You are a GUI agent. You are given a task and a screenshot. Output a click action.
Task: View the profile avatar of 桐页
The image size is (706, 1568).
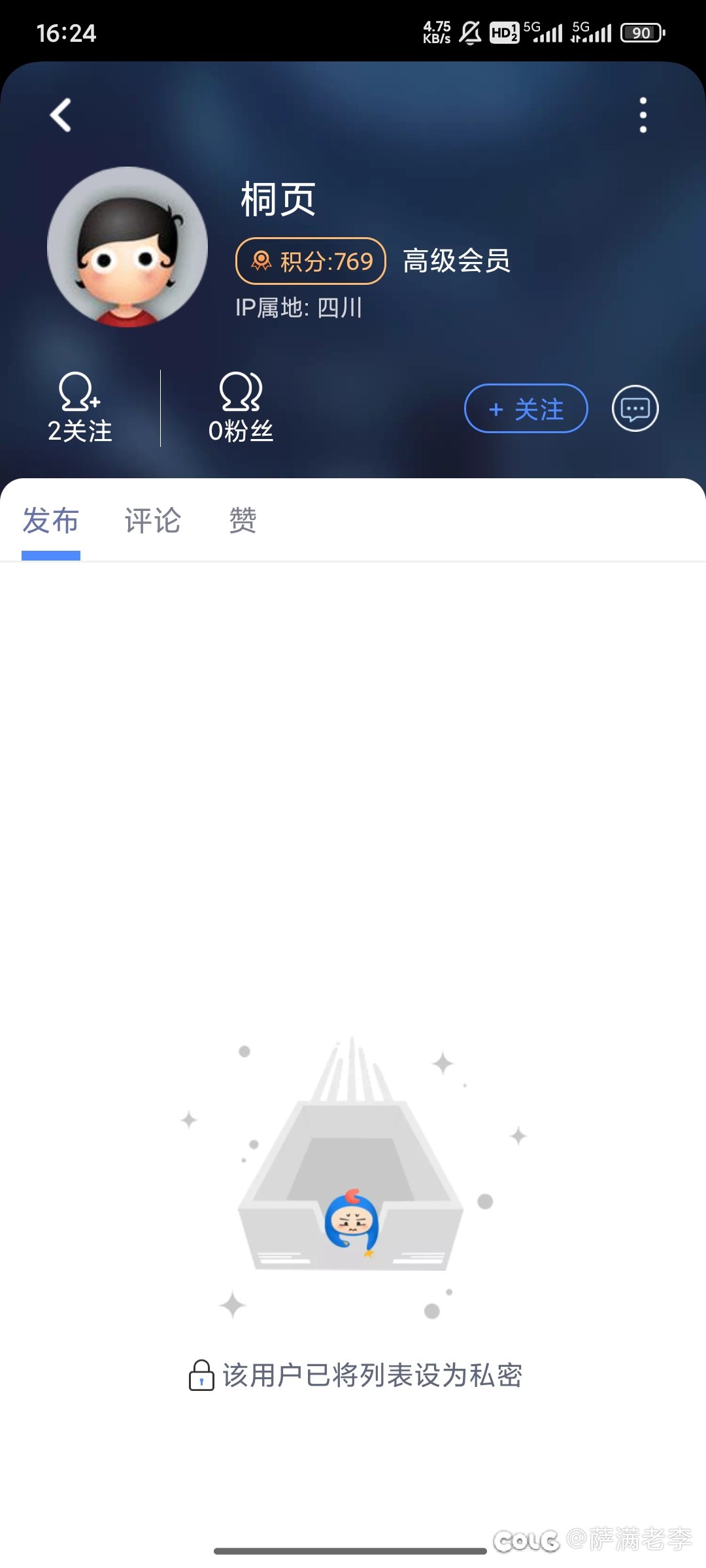pyautogui.click(x=127, y=247)
